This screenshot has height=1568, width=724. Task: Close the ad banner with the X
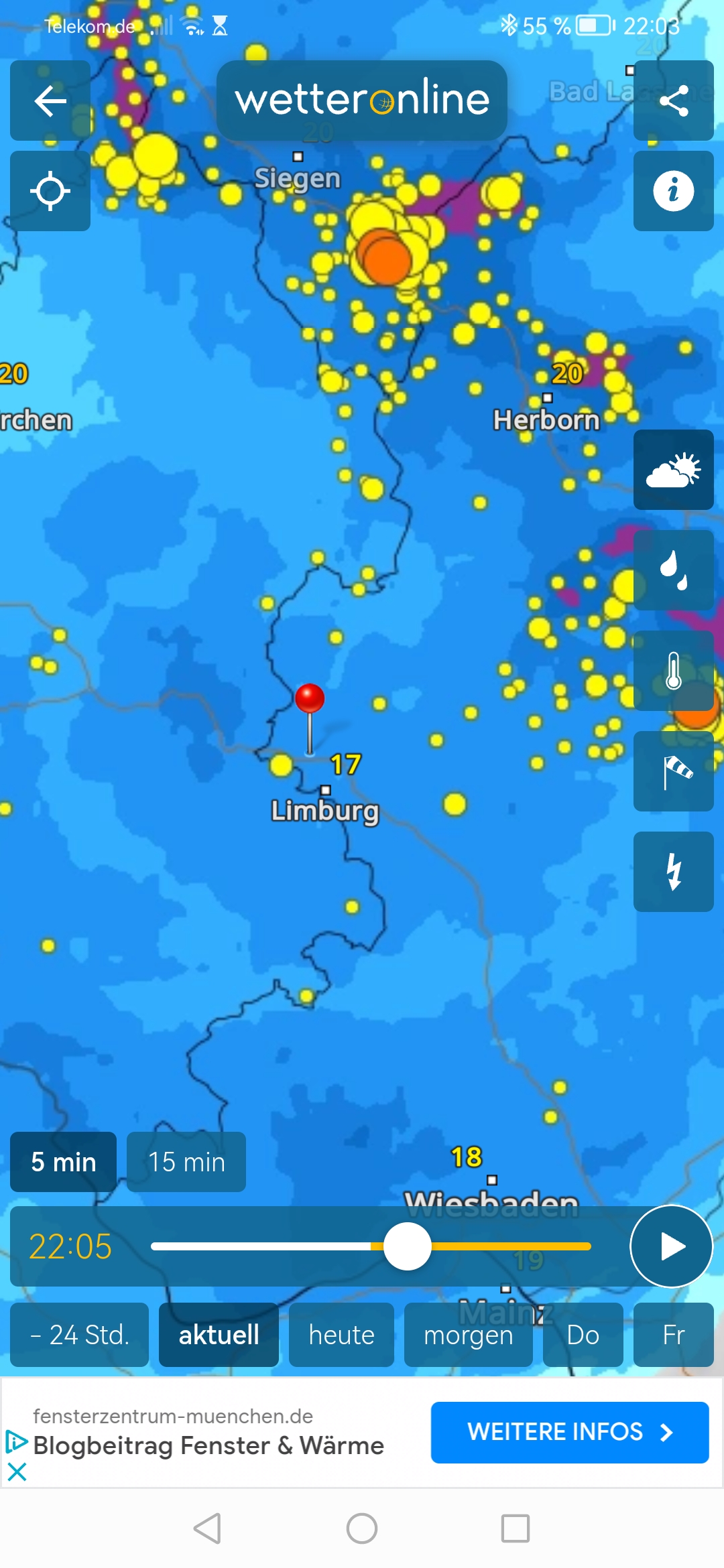coord(17,1472)
